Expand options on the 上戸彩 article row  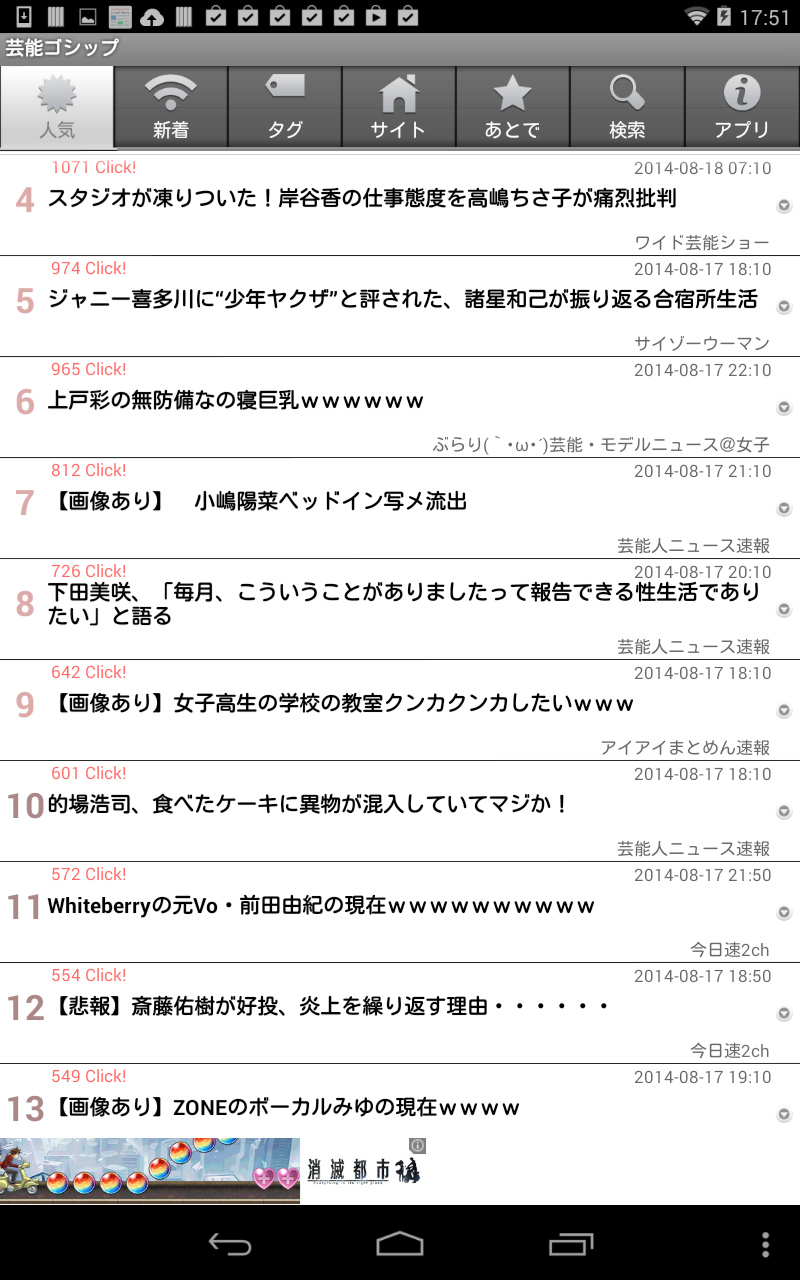[x=783, y=407]
